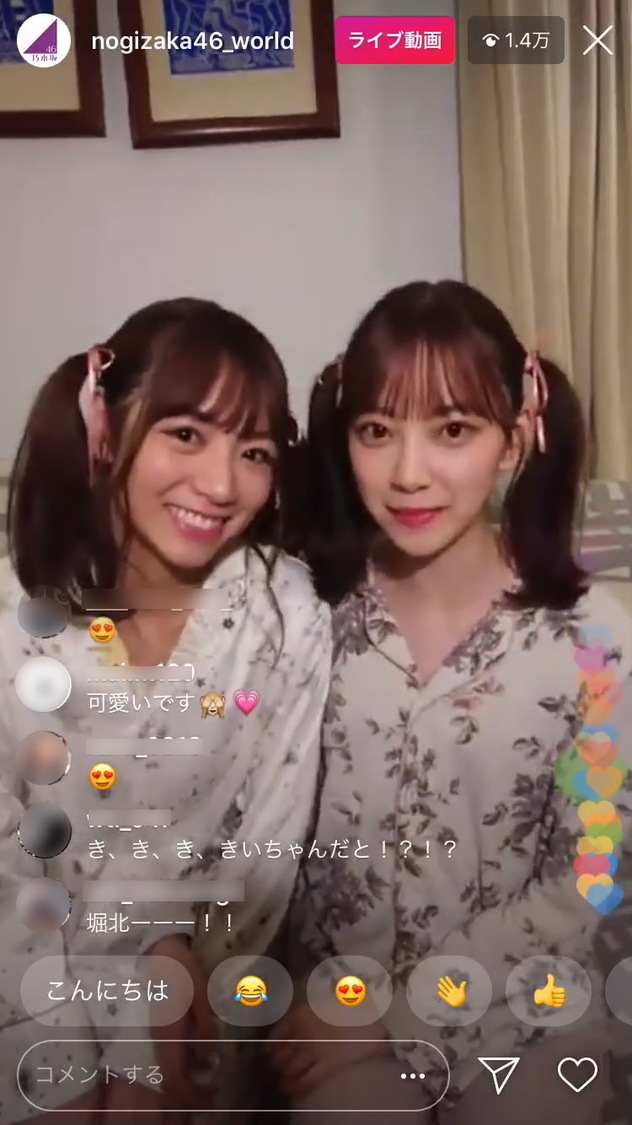Send the waving hand emoji reaction

[x=449, y=990]
